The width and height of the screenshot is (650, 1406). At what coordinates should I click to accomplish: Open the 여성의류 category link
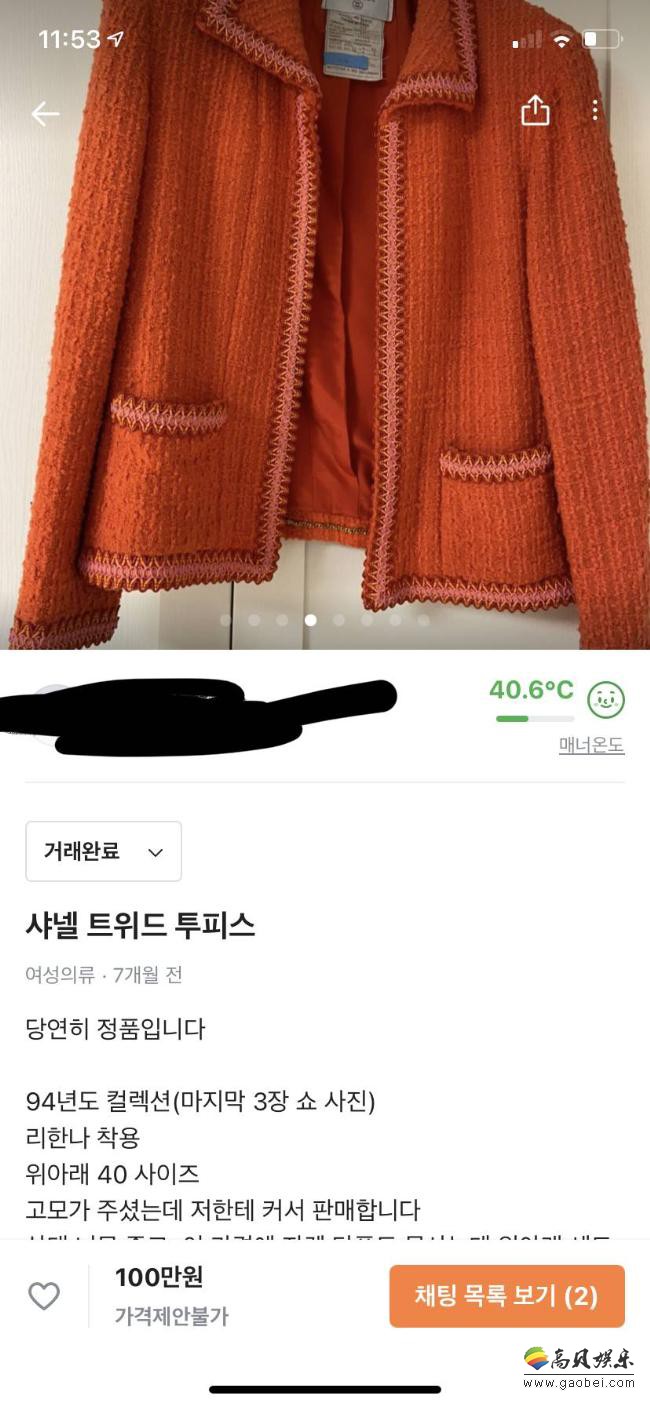click(x=60, y=974)
